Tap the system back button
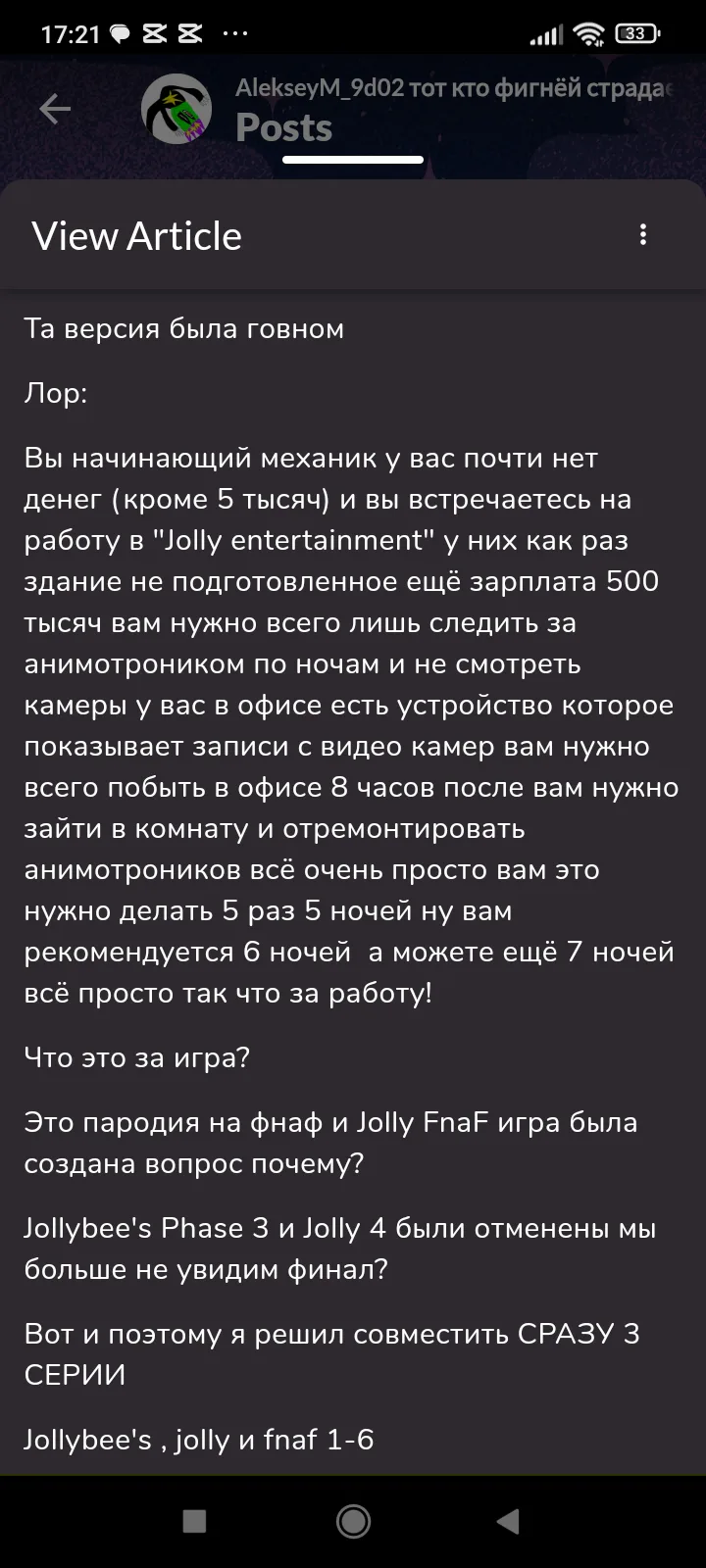The width and height of the screenshot is (706, 1568). coord(508,1521)
